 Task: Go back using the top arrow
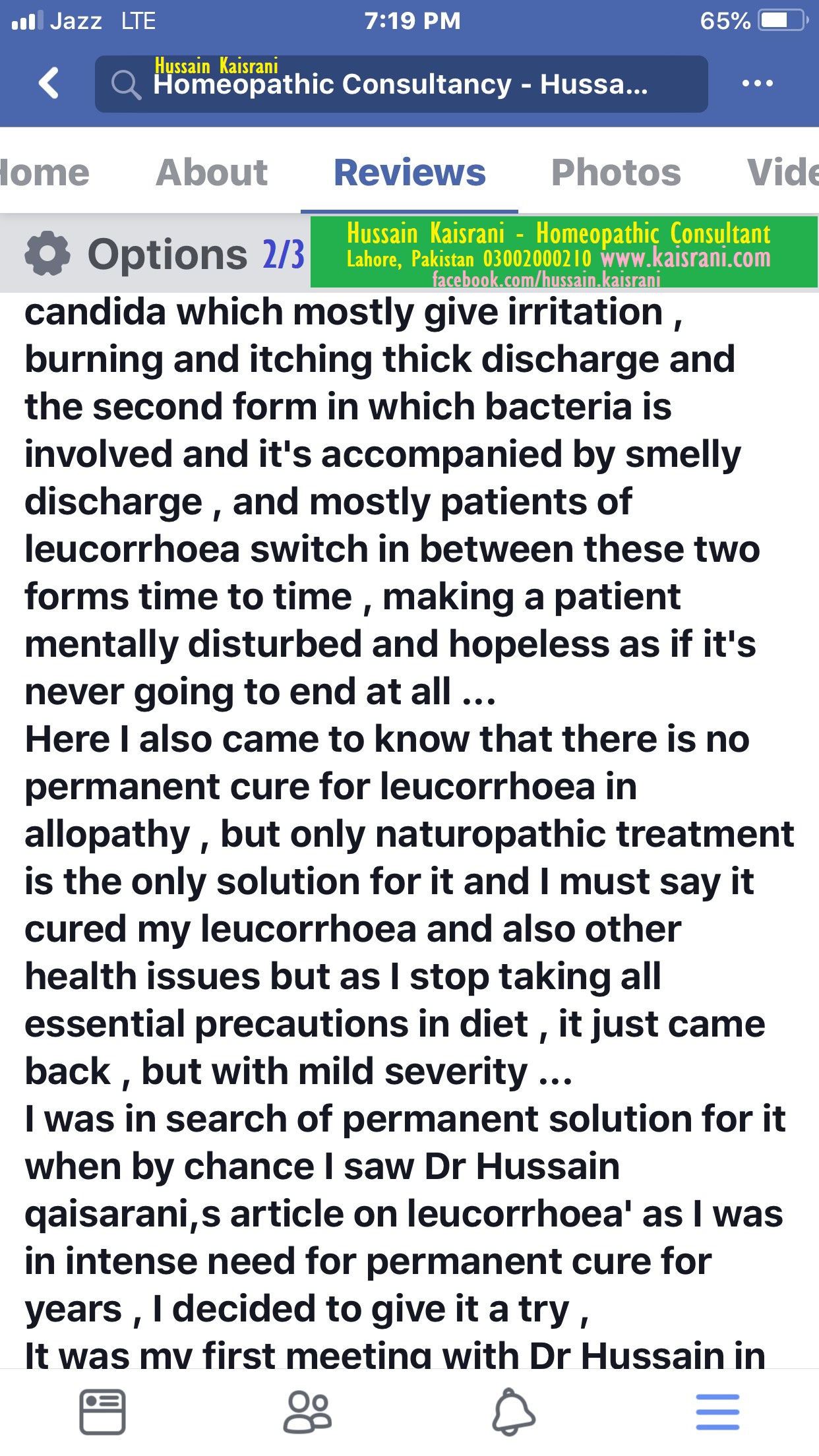point(49,83)
